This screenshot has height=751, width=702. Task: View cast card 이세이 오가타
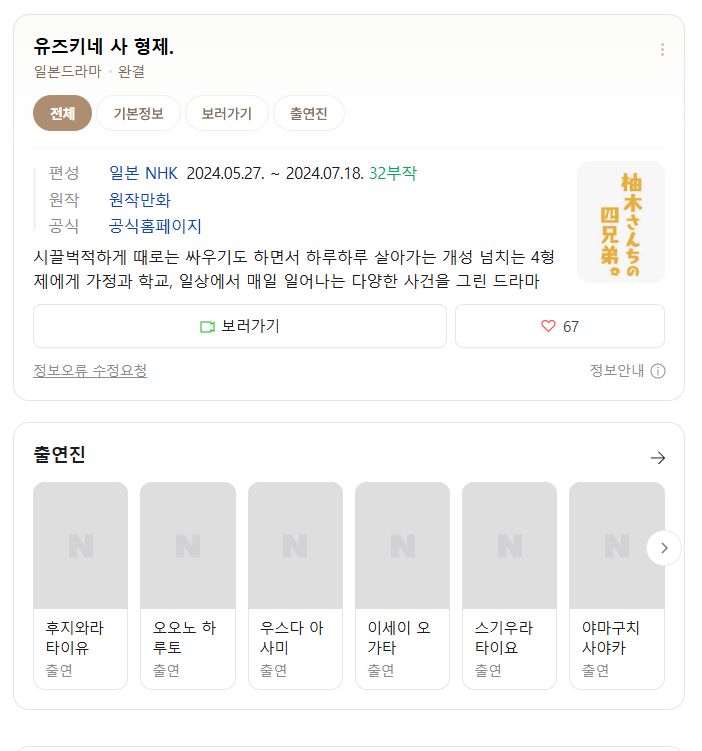point(402,585)
